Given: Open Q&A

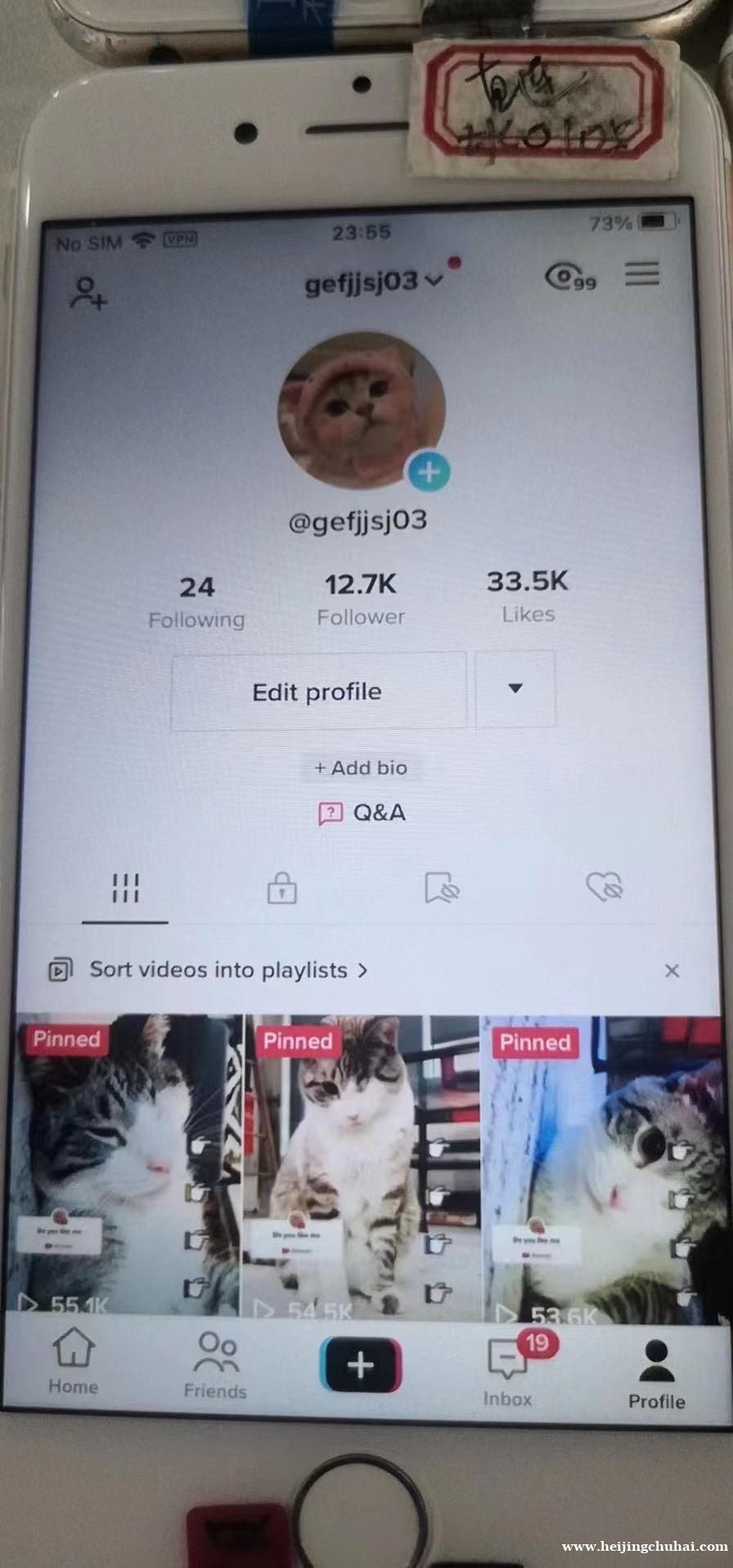Looking at the screenshot, I should [362, 813].
